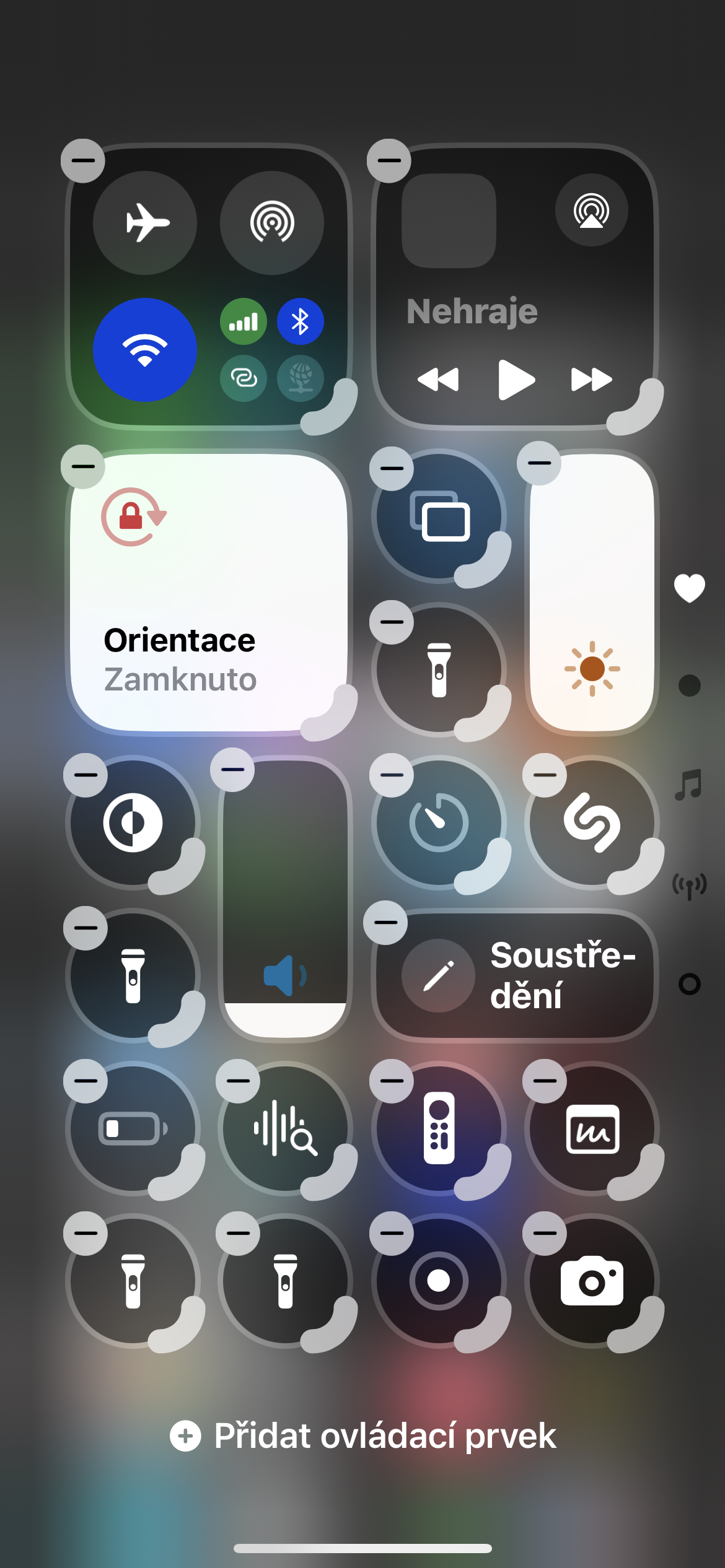Tap Přidat ovládací prvek button

pyautogui.click(x=363, y=1436)
